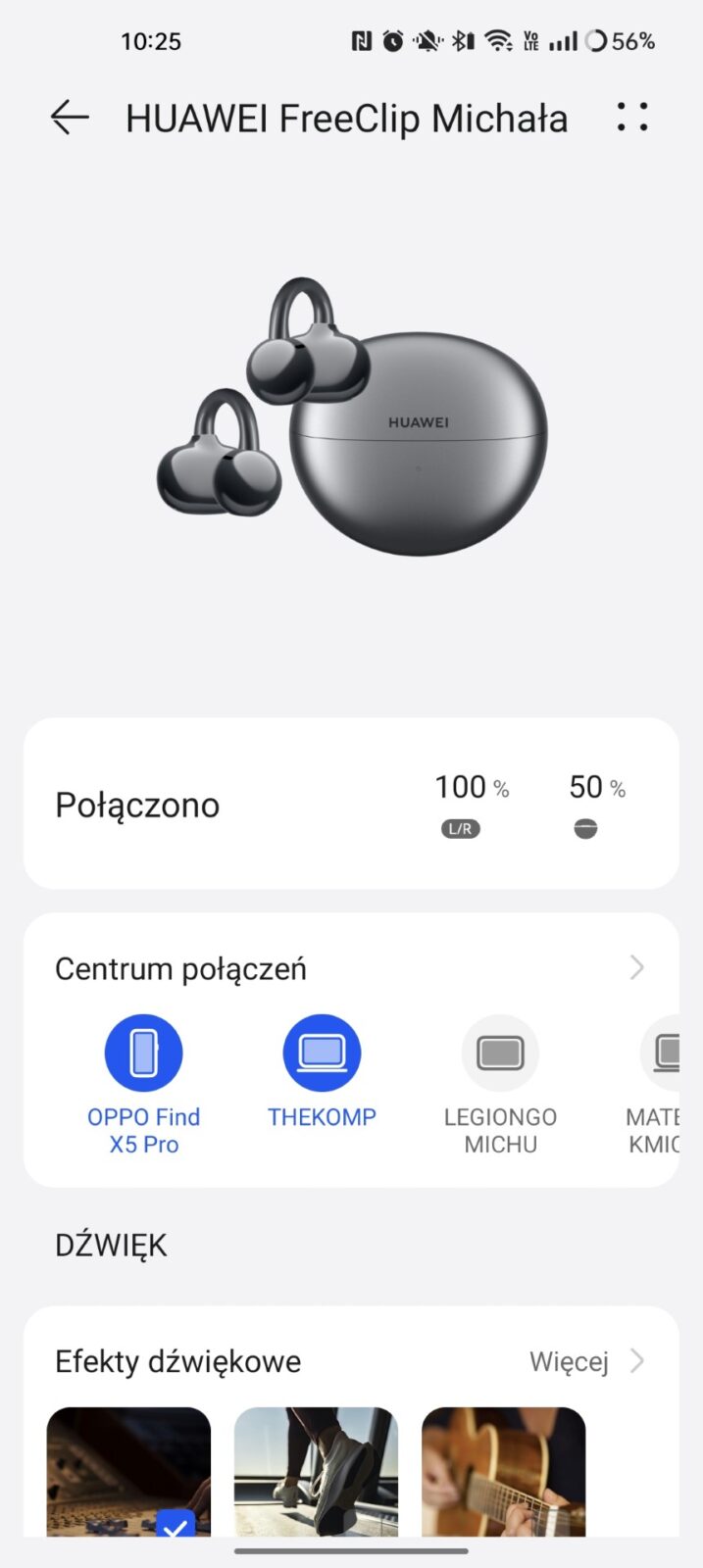Open the Połączono battery status card
This screenshot has height=1568, width=703.
351,805
